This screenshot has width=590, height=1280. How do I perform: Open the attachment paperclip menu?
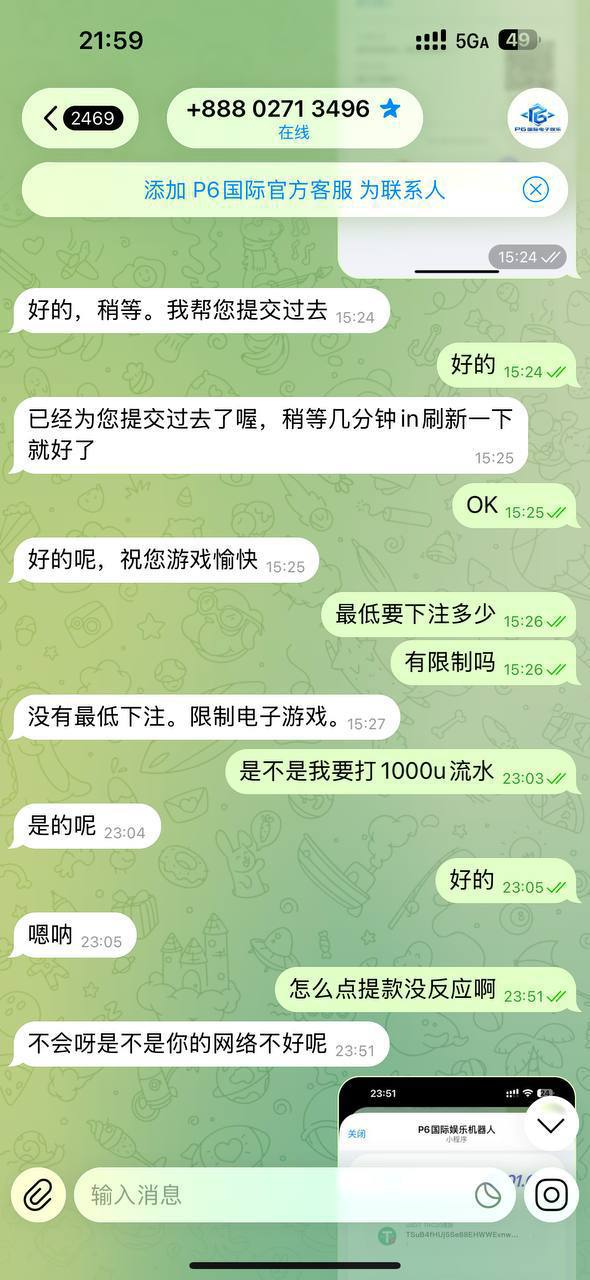(37, 1194)
